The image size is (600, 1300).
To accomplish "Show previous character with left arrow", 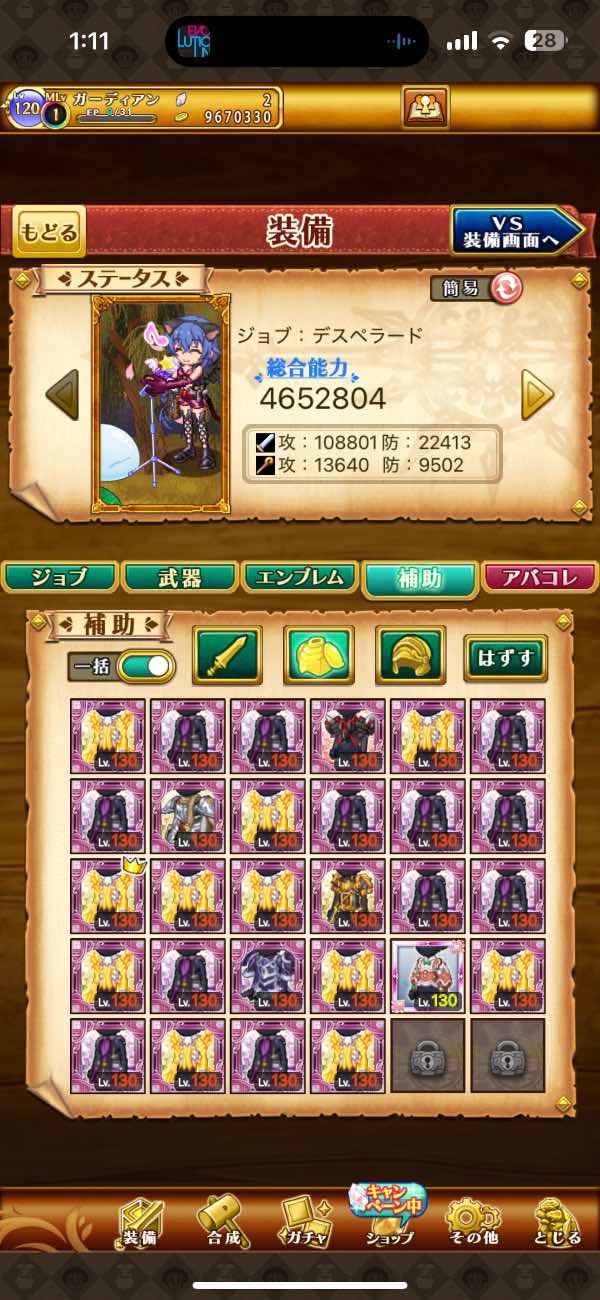I will (63, 394).
